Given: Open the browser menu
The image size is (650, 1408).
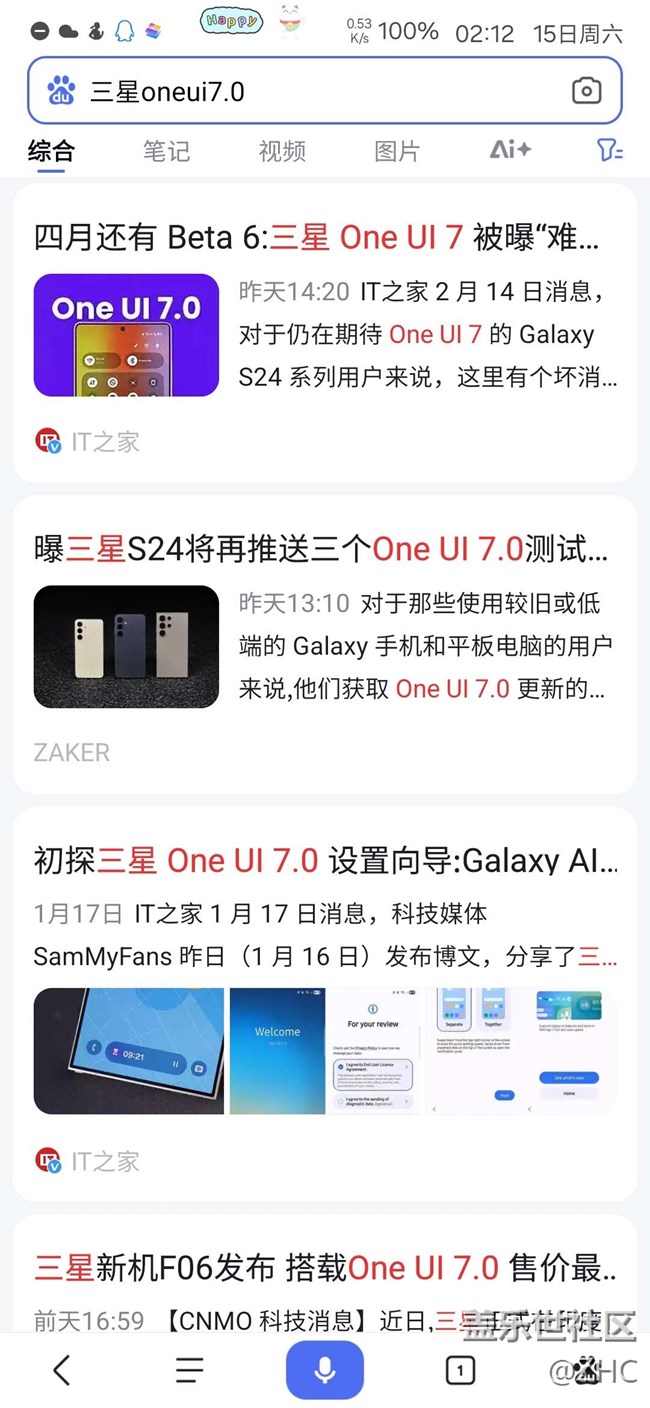Looking at the screenshot, I should pos(190,1370).
